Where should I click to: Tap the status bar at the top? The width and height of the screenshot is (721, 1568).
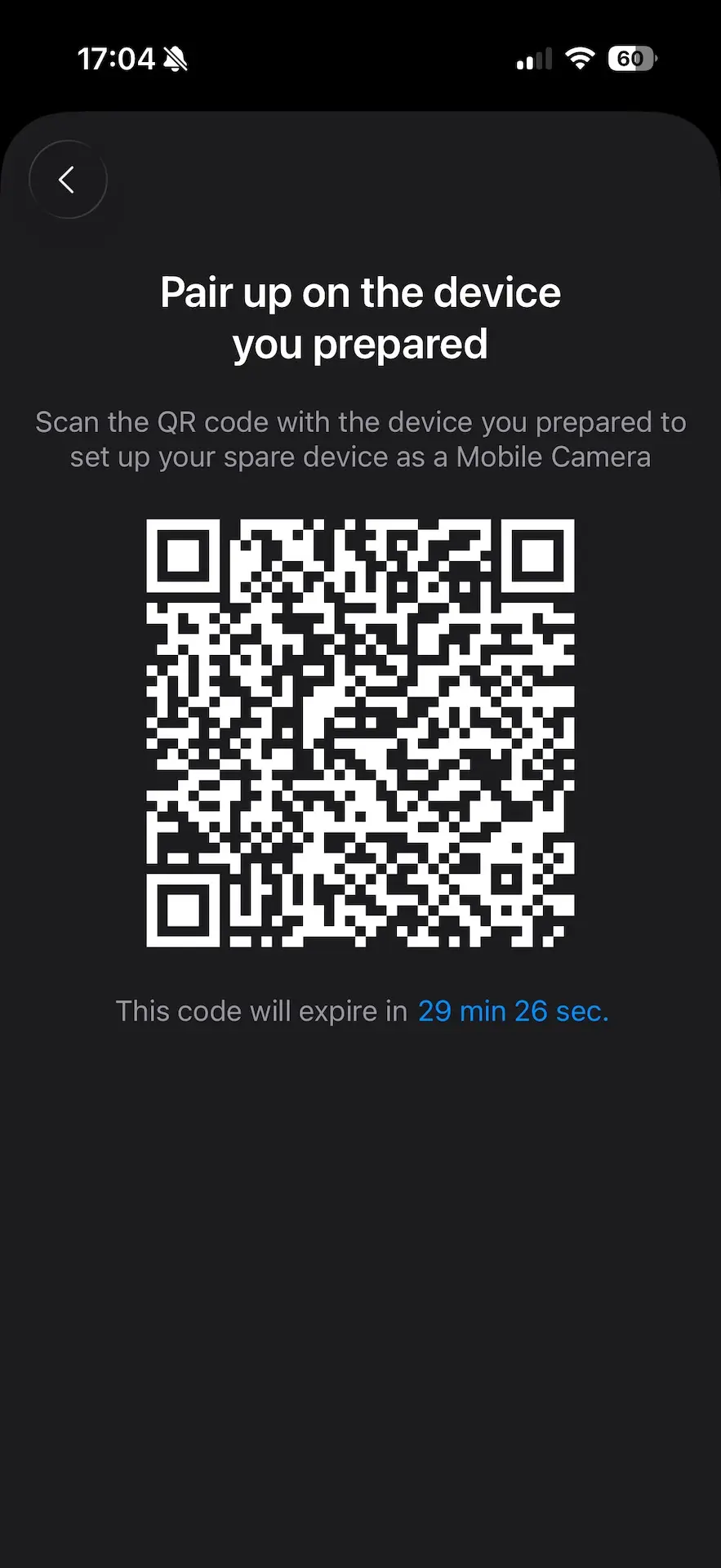[360, 57]
